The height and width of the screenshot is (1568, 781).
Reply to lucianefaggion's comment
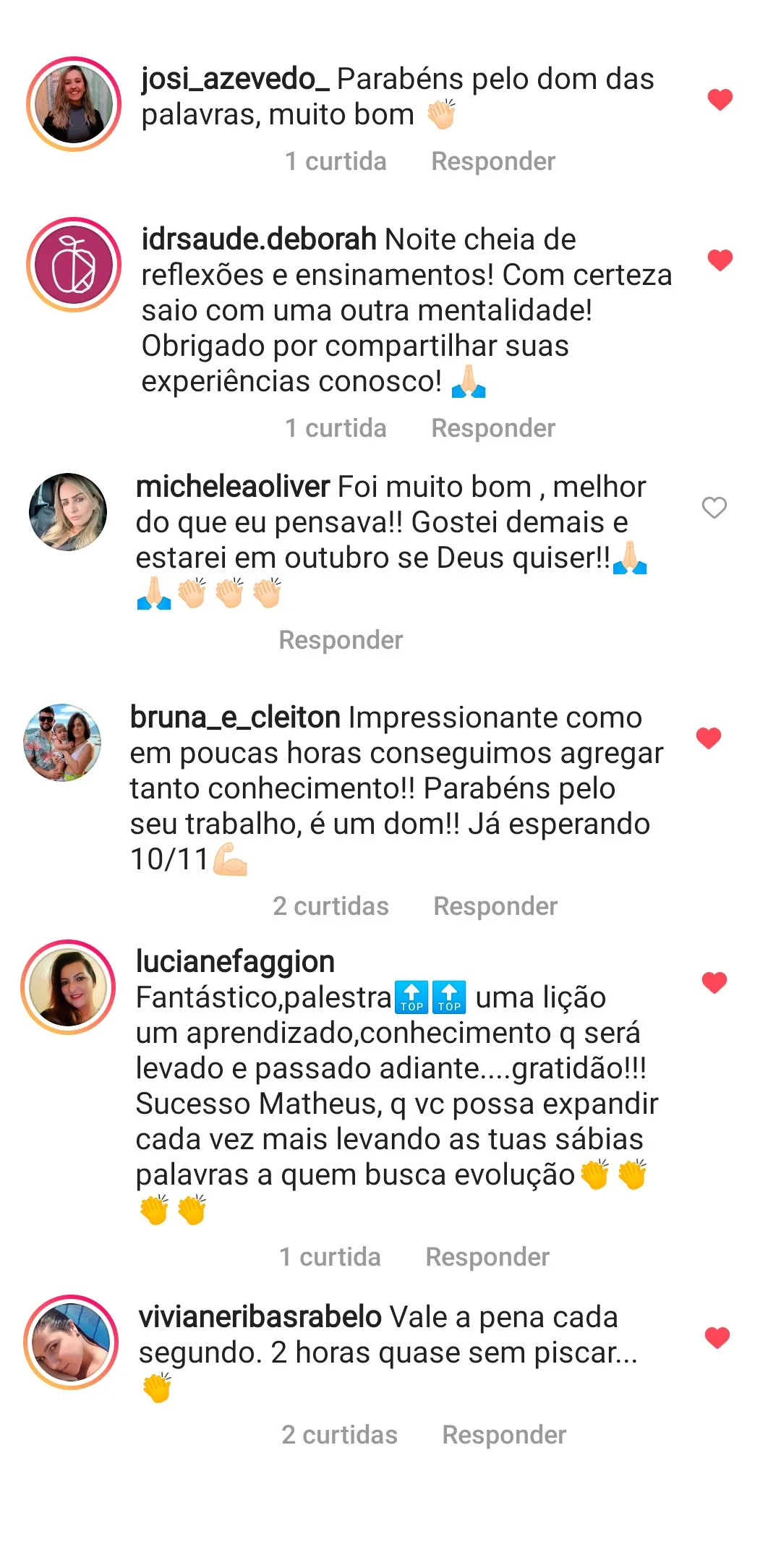click(487, 1257)
